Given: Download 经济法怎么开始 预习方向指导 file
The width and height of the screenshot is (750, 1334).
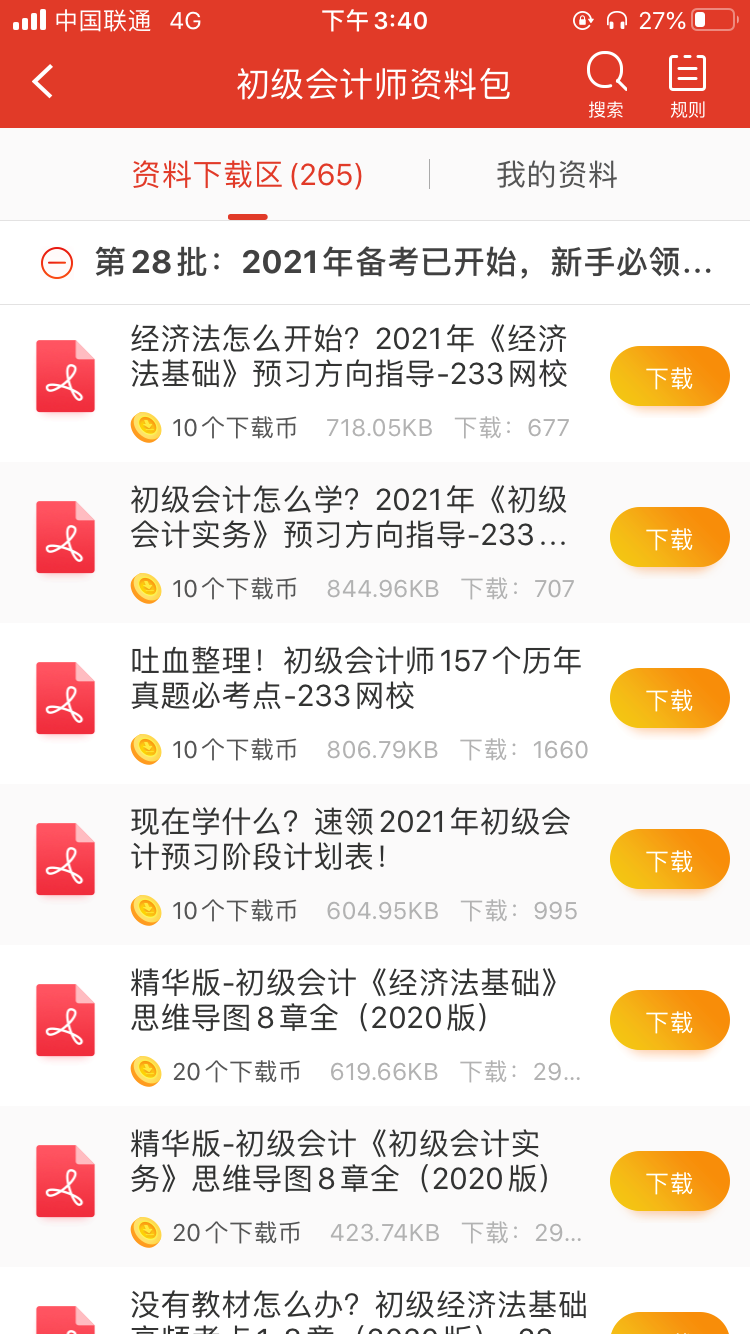Looking at the screenshot, I should tap(670, 377).
